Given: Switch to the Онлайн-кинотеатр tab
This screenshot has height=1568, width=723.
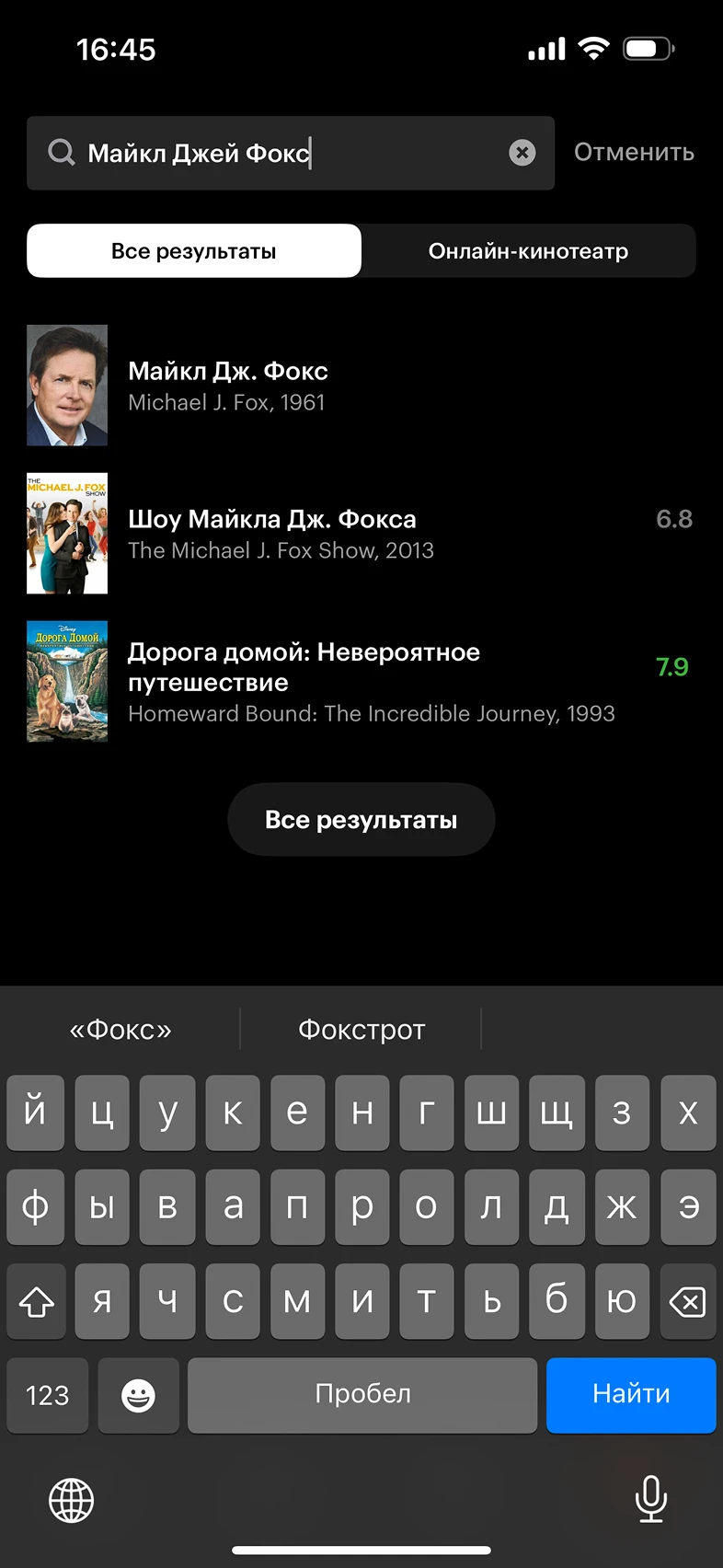Looking at the screenshot, I should pyautogui.click(x=528, y=251).
